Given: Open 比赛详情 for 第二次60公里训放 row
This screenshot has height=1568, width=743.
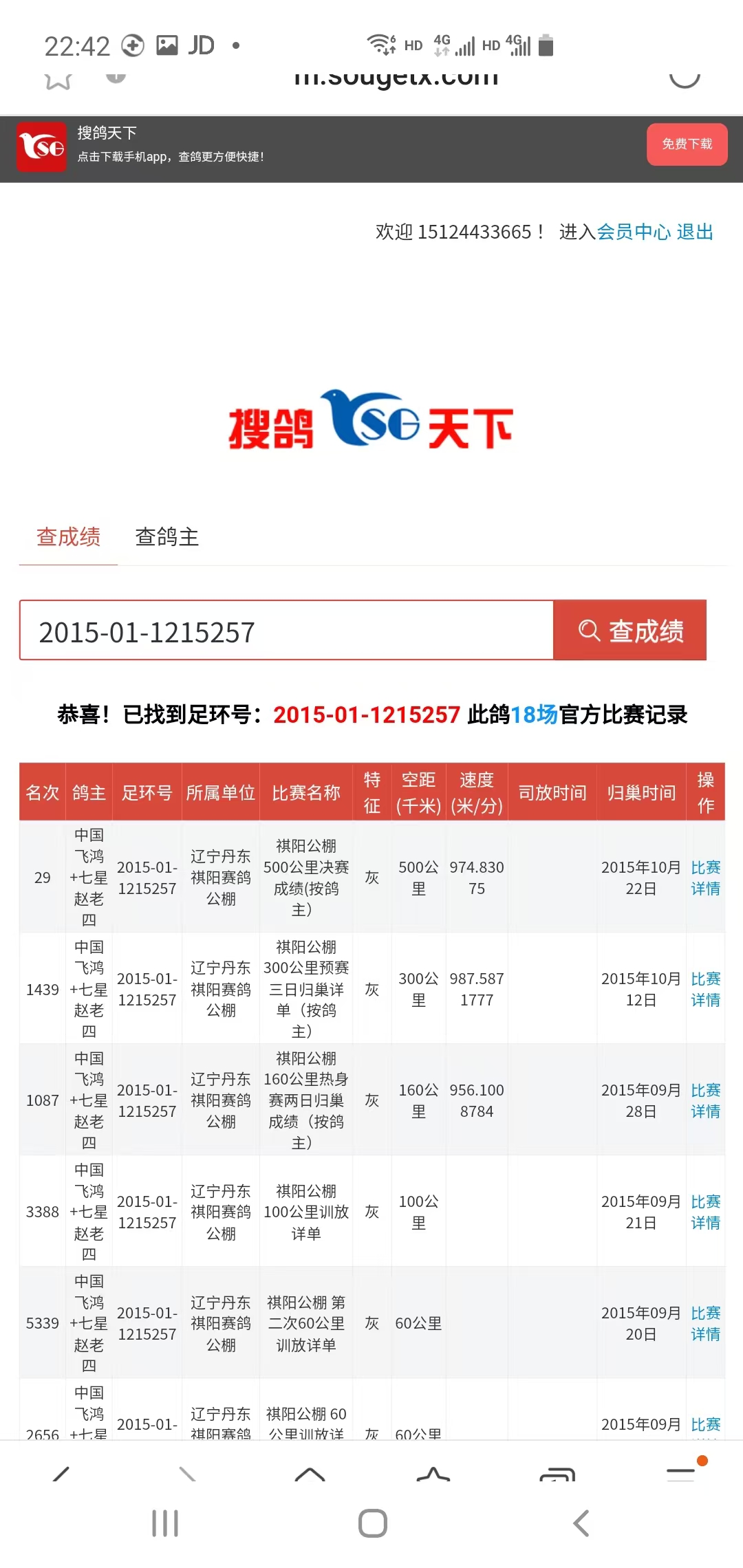Looking at the screenshot, I should pyautogui.click(x=705, y=1324).
